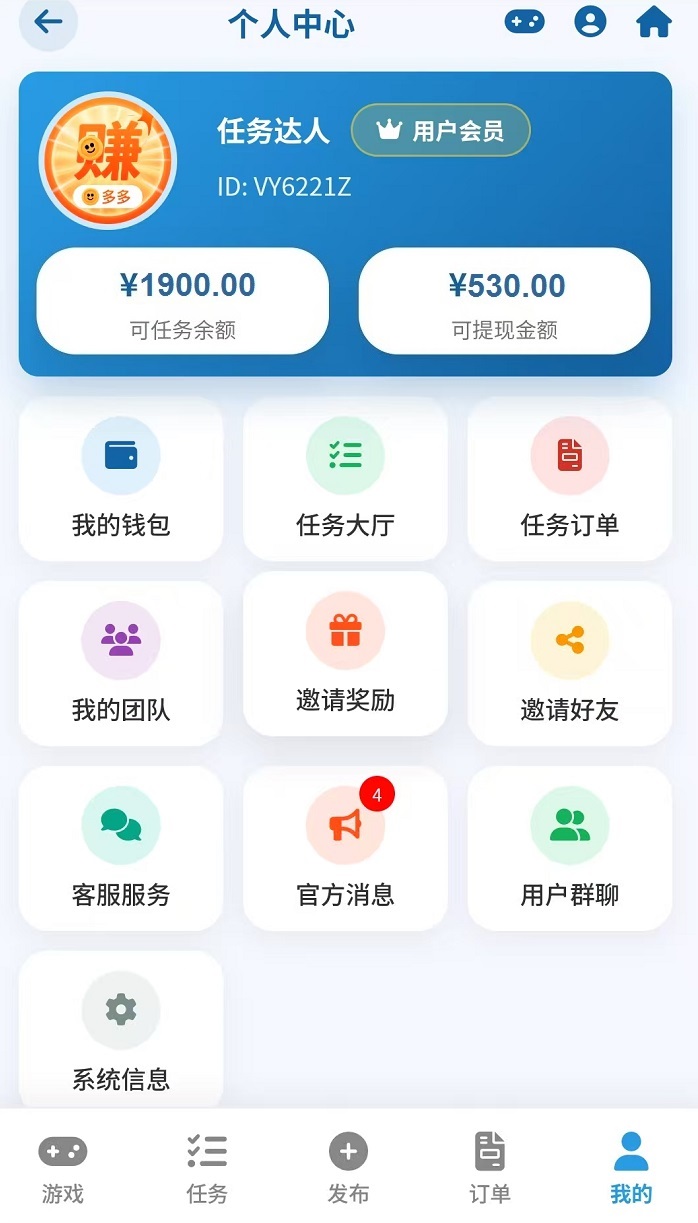Screen dimensions: 698x1223
Task: Open the gamepad icon in the header
Action: pos(524,22)
